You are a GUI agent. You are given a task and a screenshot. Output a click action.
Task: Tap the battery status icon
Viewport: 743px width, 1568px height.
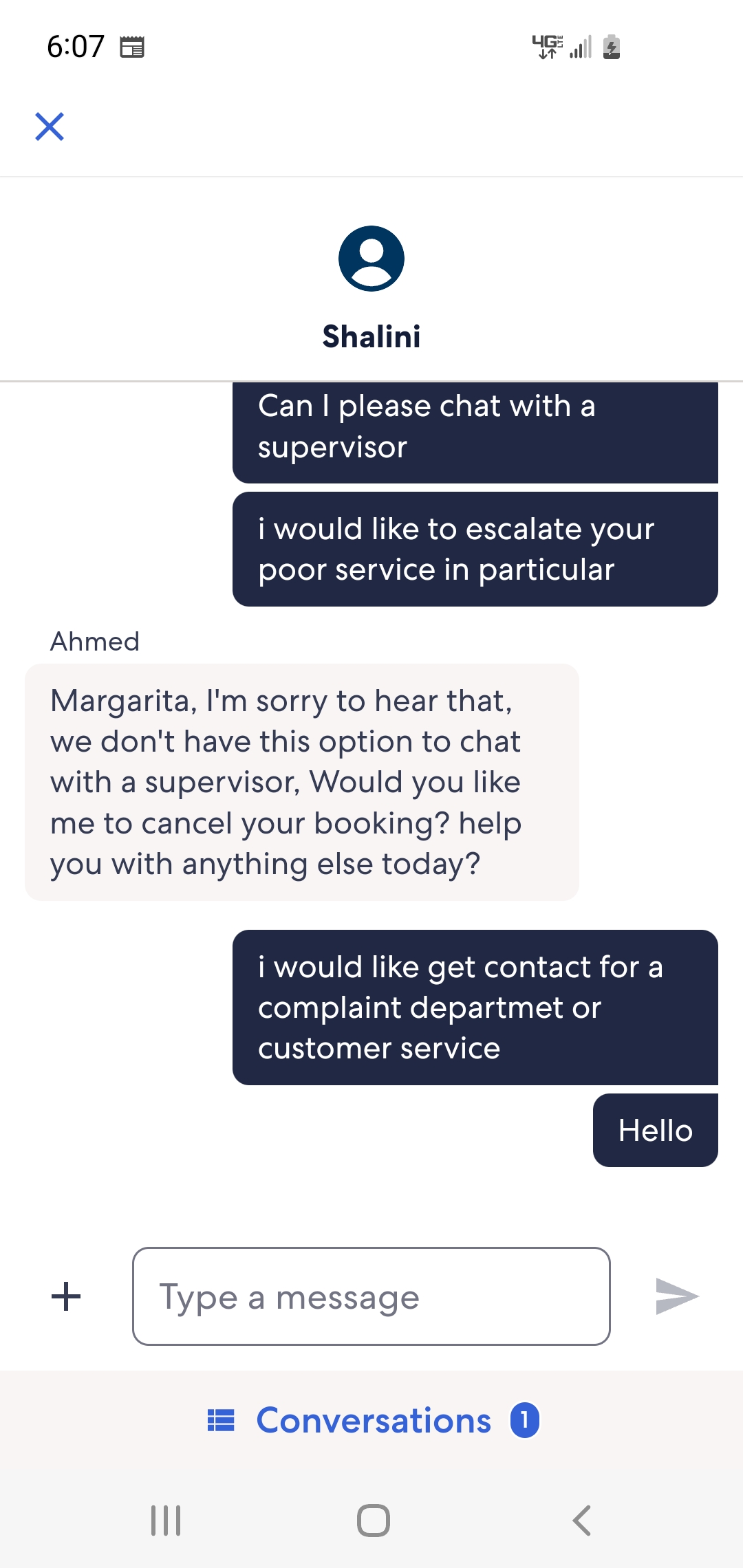click(x=611, y=47)
